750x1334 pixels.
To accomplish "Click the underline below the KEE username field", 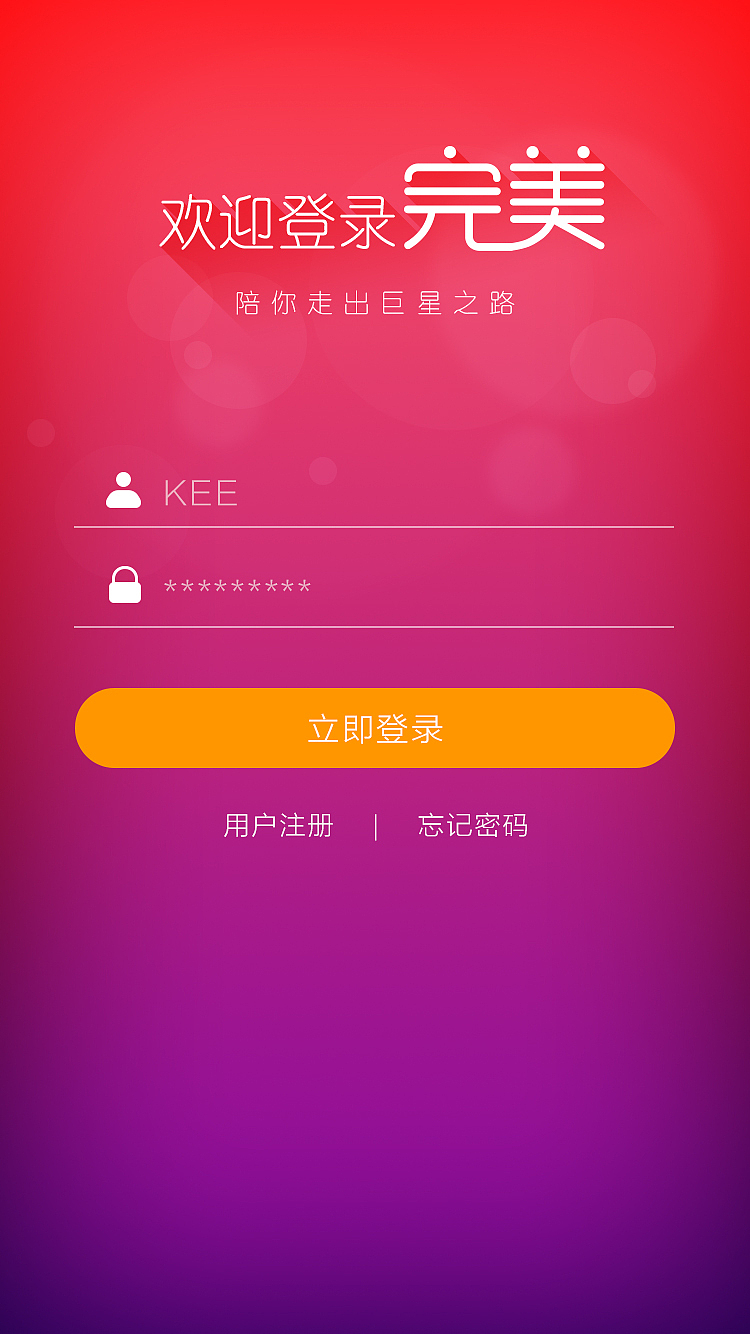I will pyautogui.click(x=375, y=523).
